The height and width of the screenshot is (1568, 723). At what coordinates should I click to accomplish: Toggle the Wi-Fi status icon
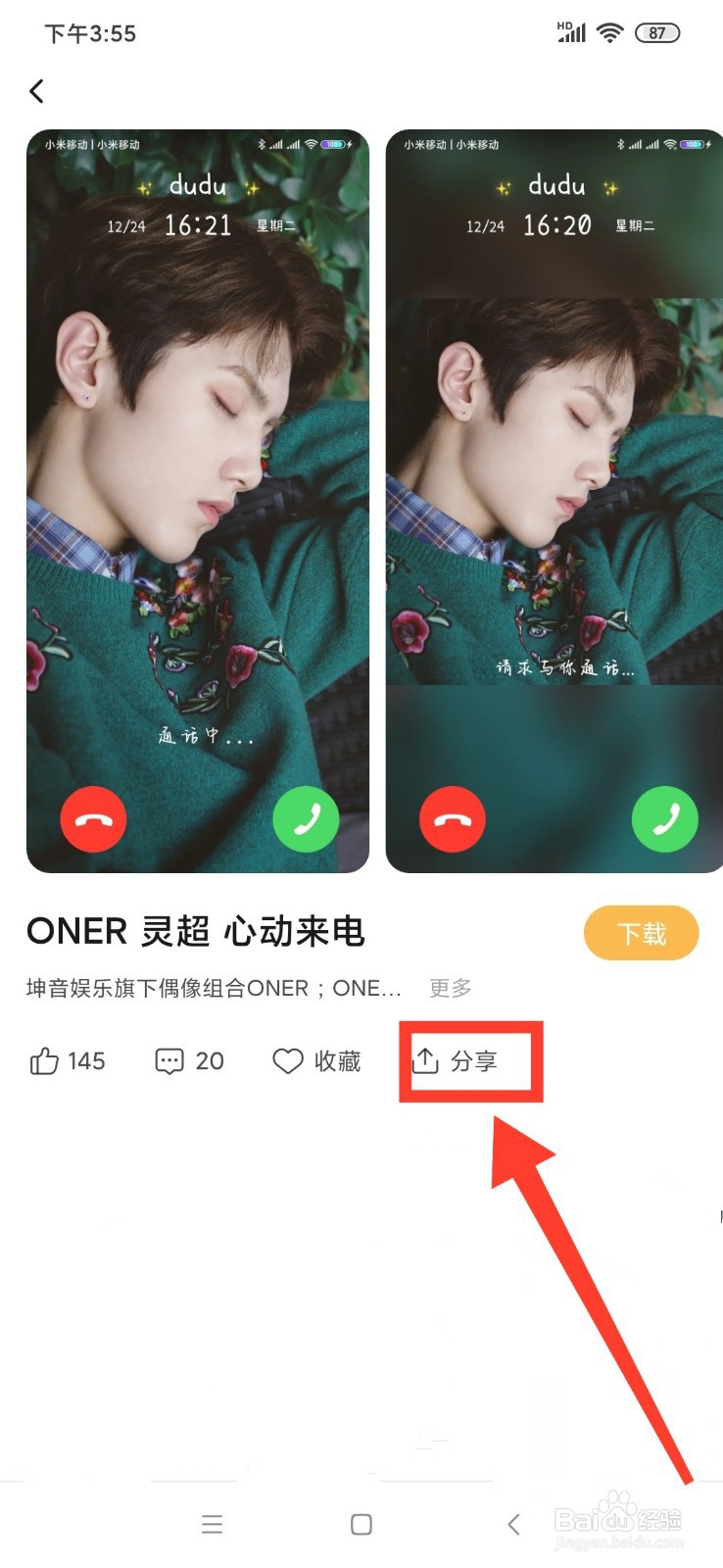pos(608,32)
